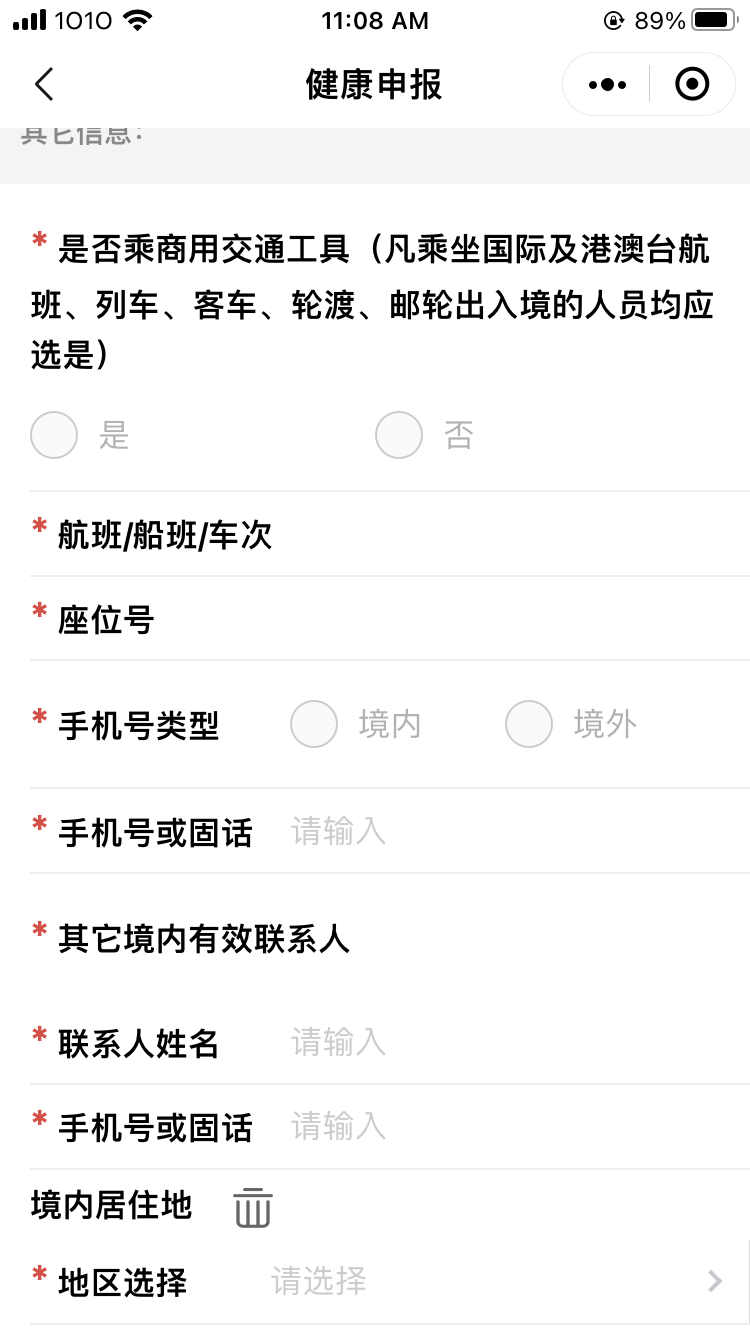Choose 境外 as phone number type
The height and width of the screenshot is (1334, 750).
[x=529, y=724]
